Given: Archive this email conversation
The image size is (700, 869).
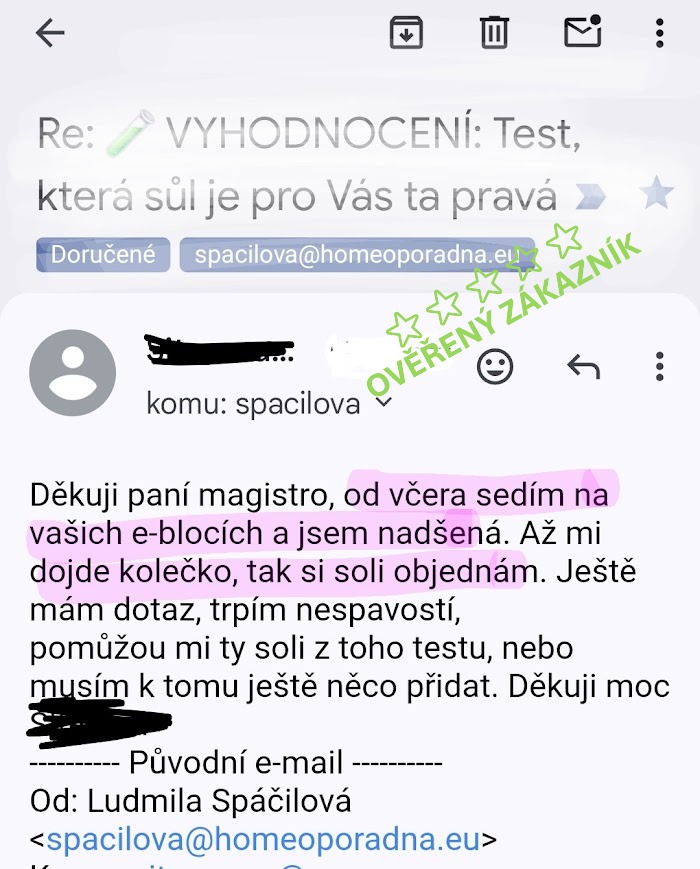Looking at the screenshot, I should pyautogui.click(x=406, y=33).
